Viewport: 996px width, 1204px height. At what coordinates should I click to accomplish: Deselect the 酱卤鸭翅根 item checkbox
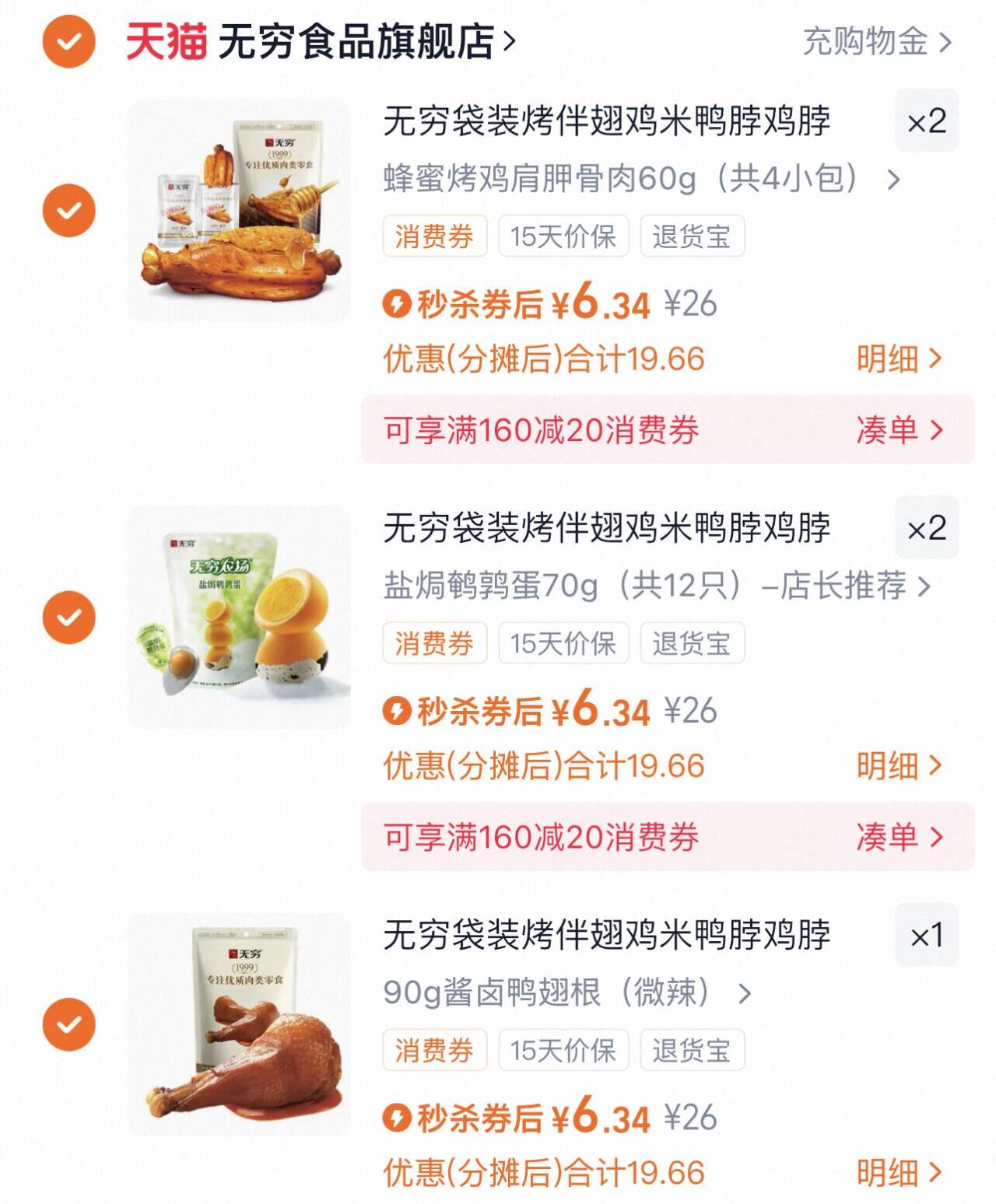point(69,1024)
